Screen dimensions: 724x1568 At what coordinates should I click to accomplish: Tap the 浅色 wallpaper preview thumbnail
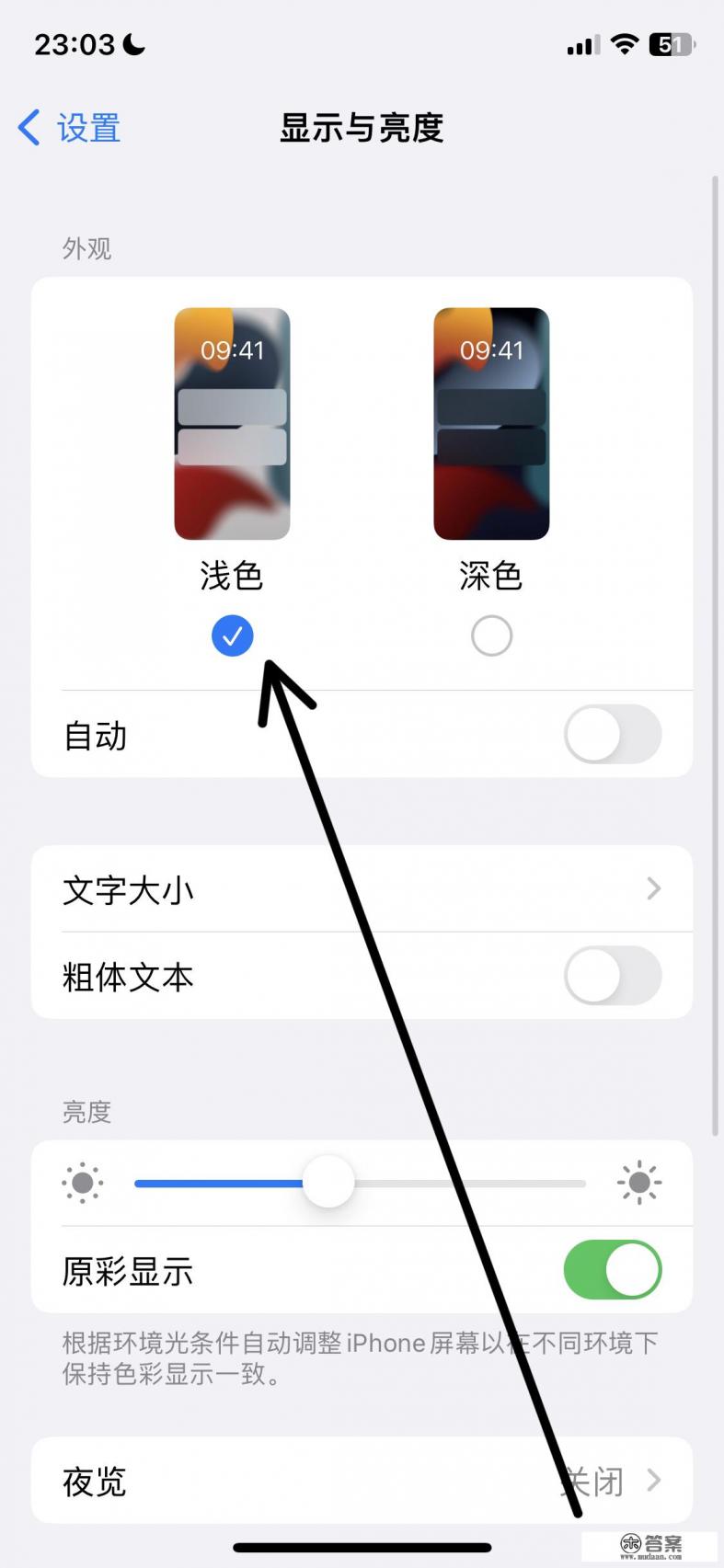pos(233,423)
